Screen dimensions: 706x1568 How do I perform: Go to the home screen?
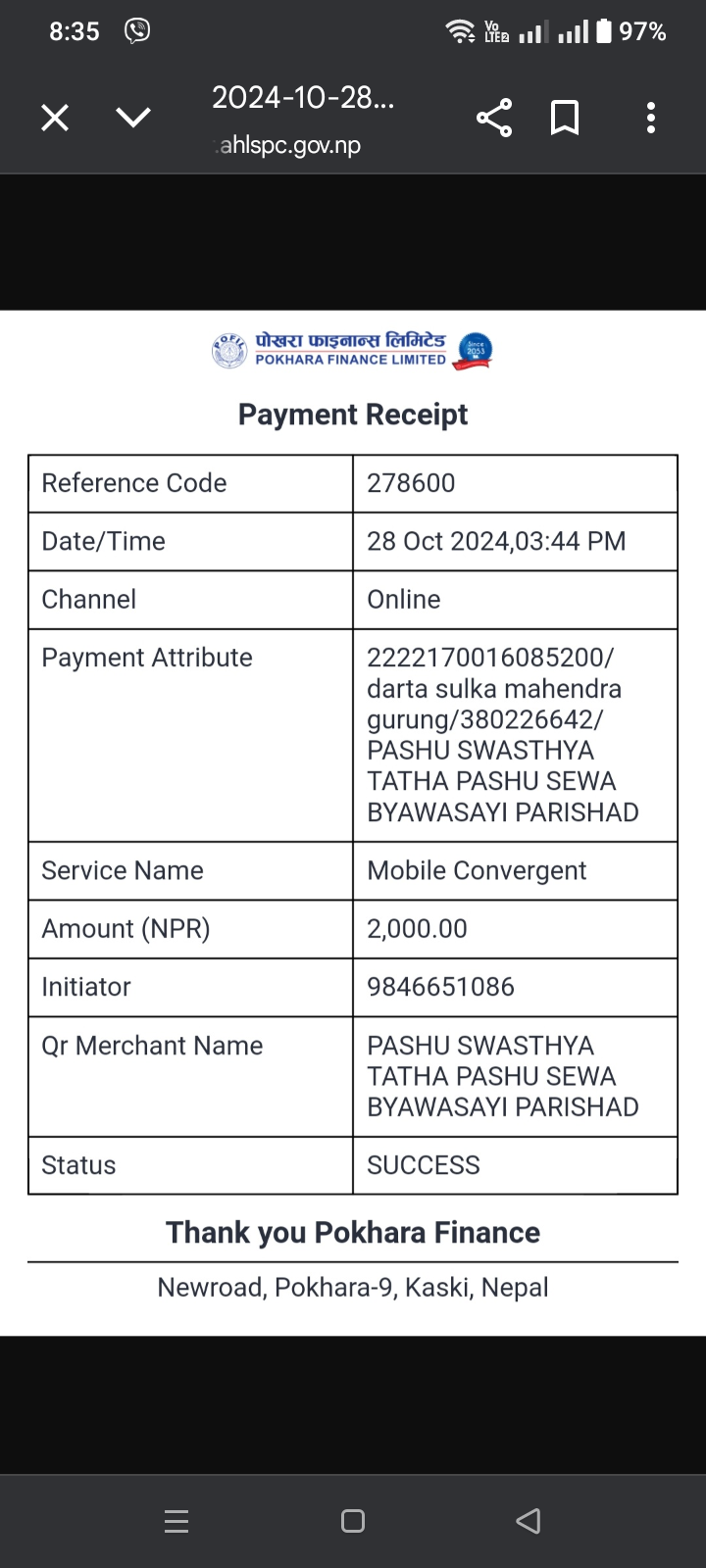[x=353, y=1521]
